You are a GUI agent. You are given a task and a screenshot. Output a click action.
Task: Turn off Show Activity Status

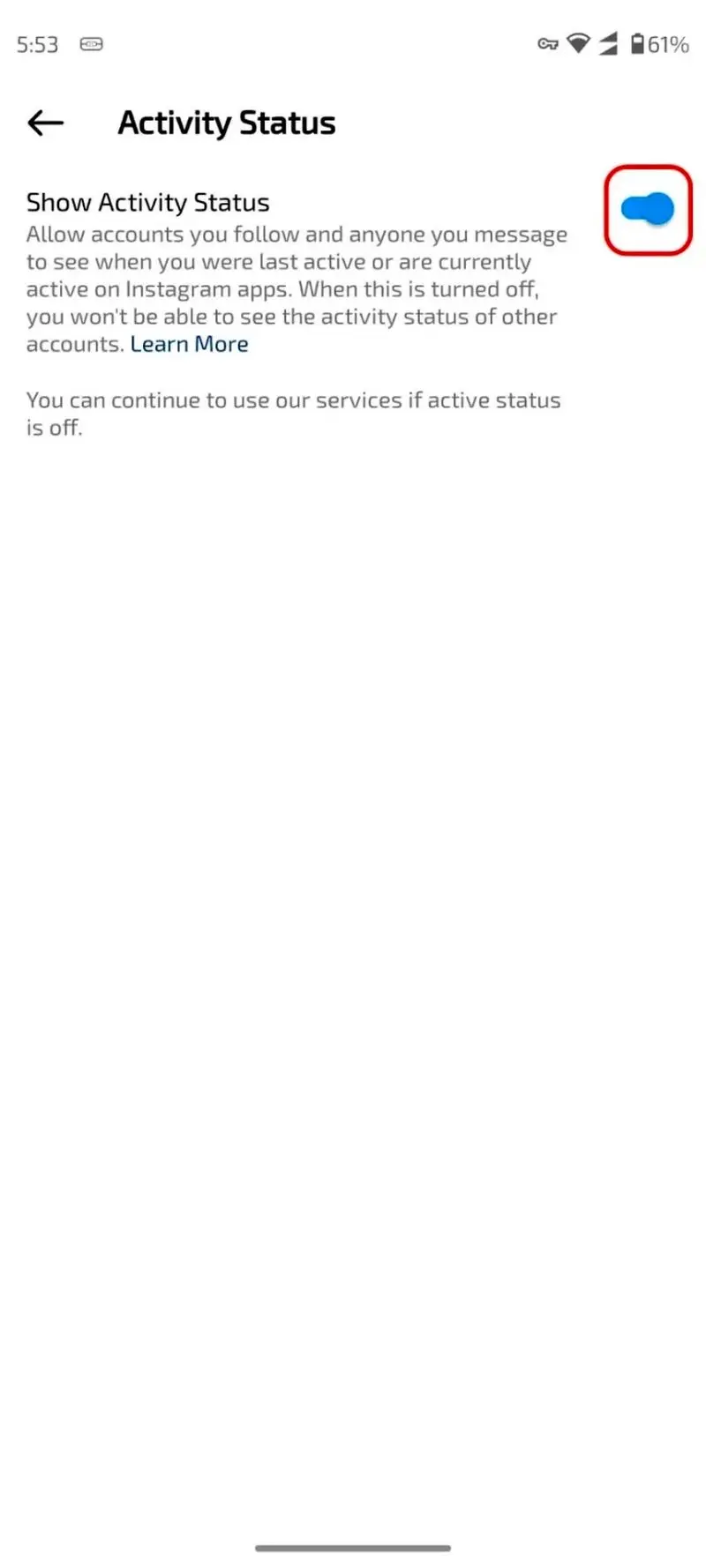click(x=648, y=209)
